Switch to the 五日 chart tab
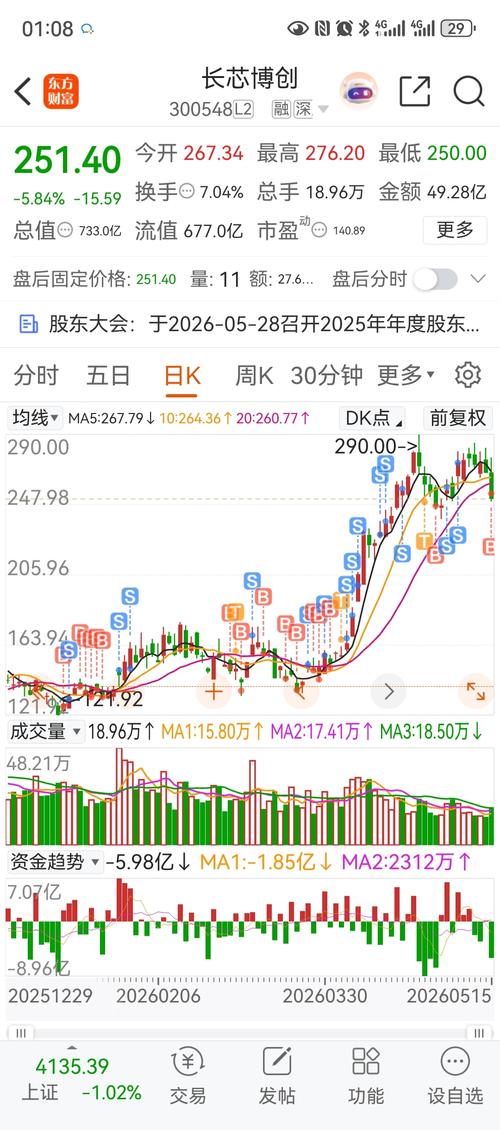This screenshot has width=500, height=1130. [108, 375]
